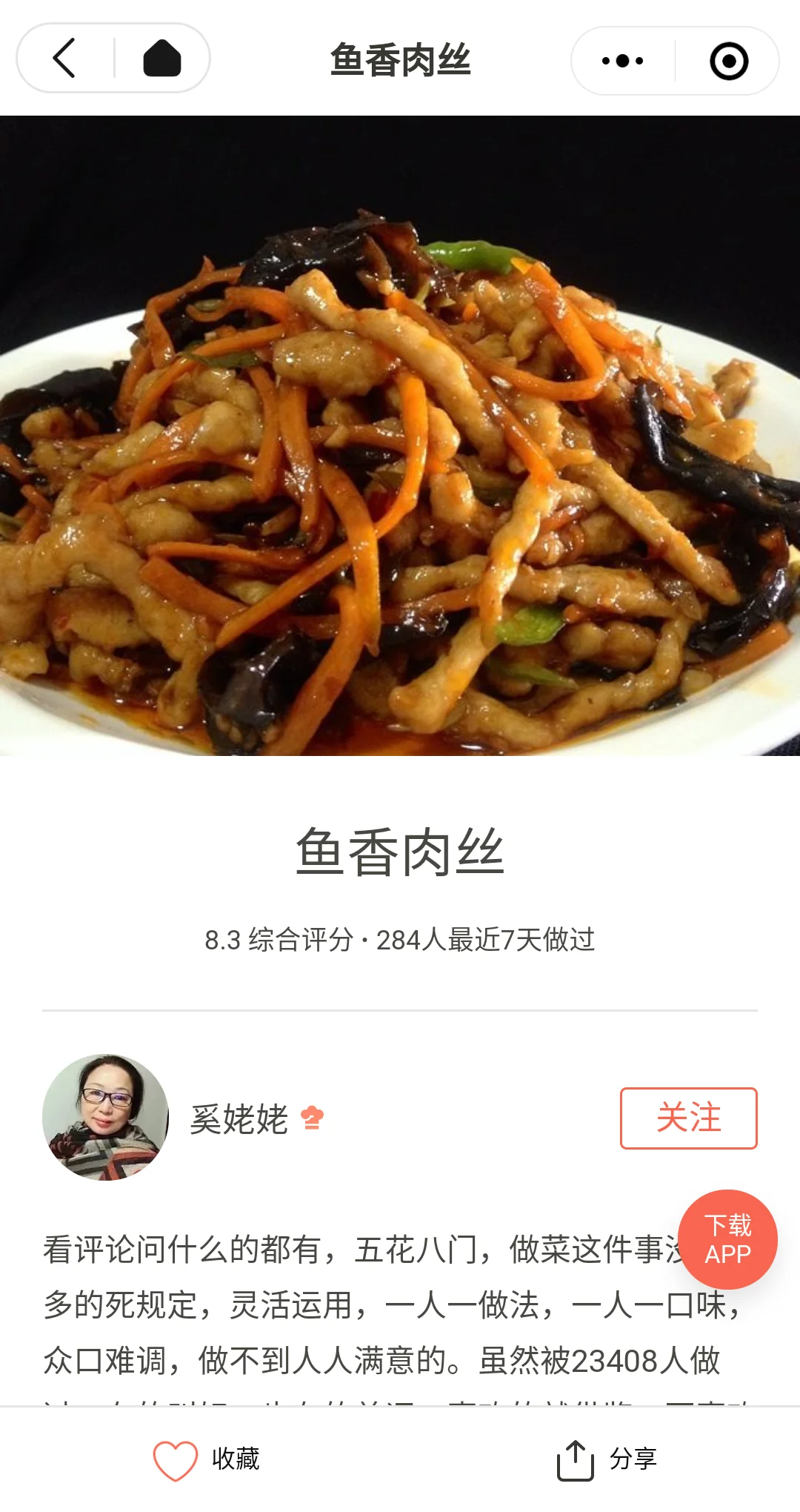Follow 奚姥姥 with the 关注 button
This screenshot has height=1512, width=800.
coord(688,1118)
